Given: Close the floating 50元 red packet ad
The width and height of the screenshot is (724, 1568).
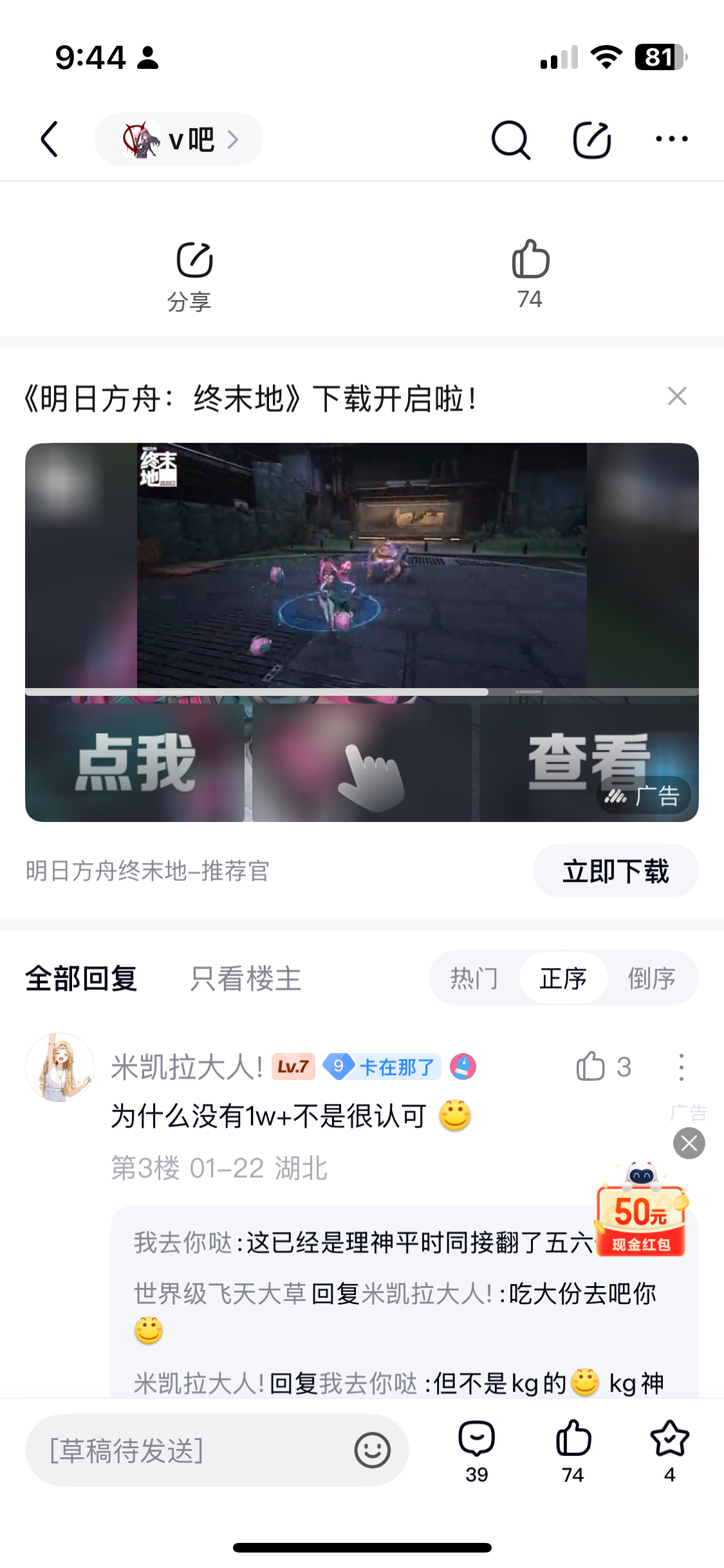Looking at the screenshot, I should [x=689, y=1143].
